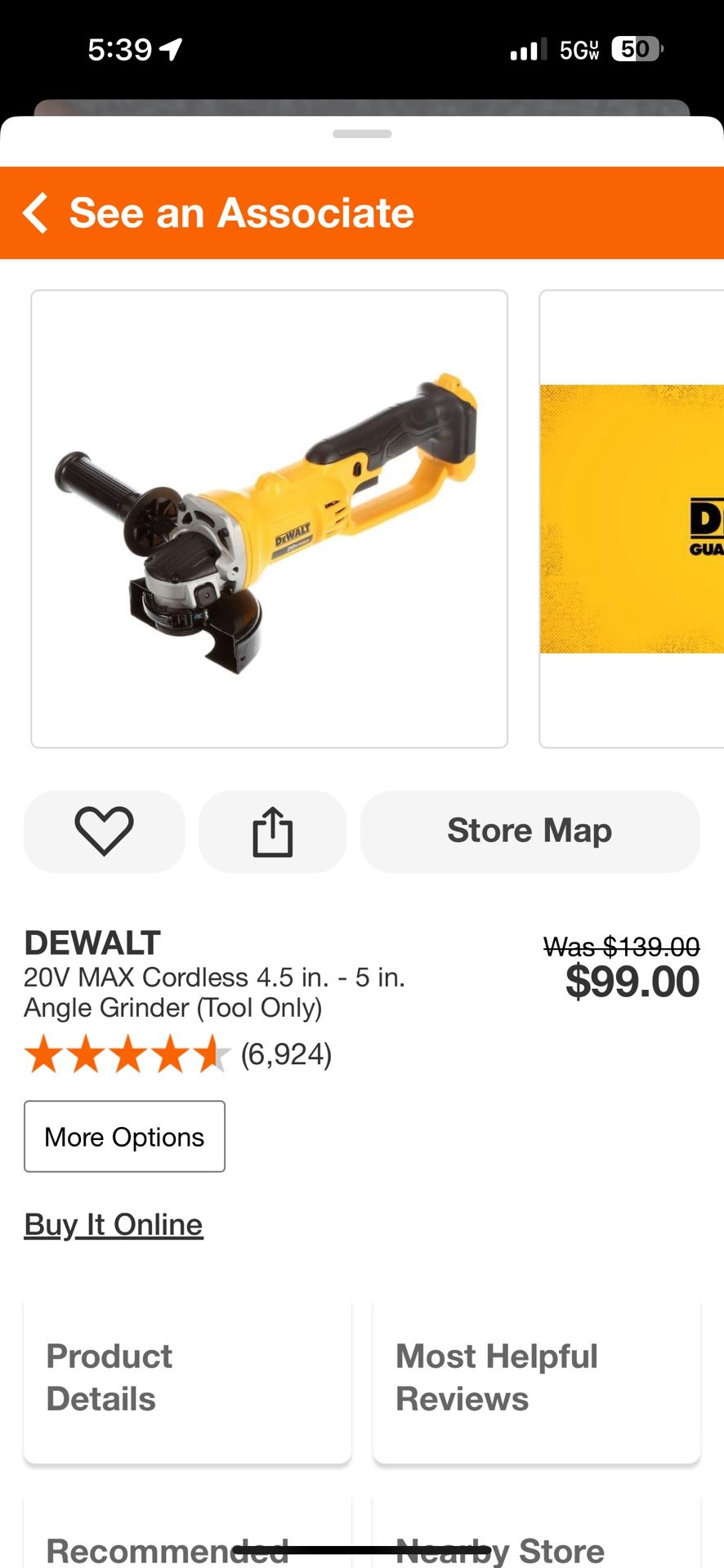Go back from See an Associate

tap(36, 213)
